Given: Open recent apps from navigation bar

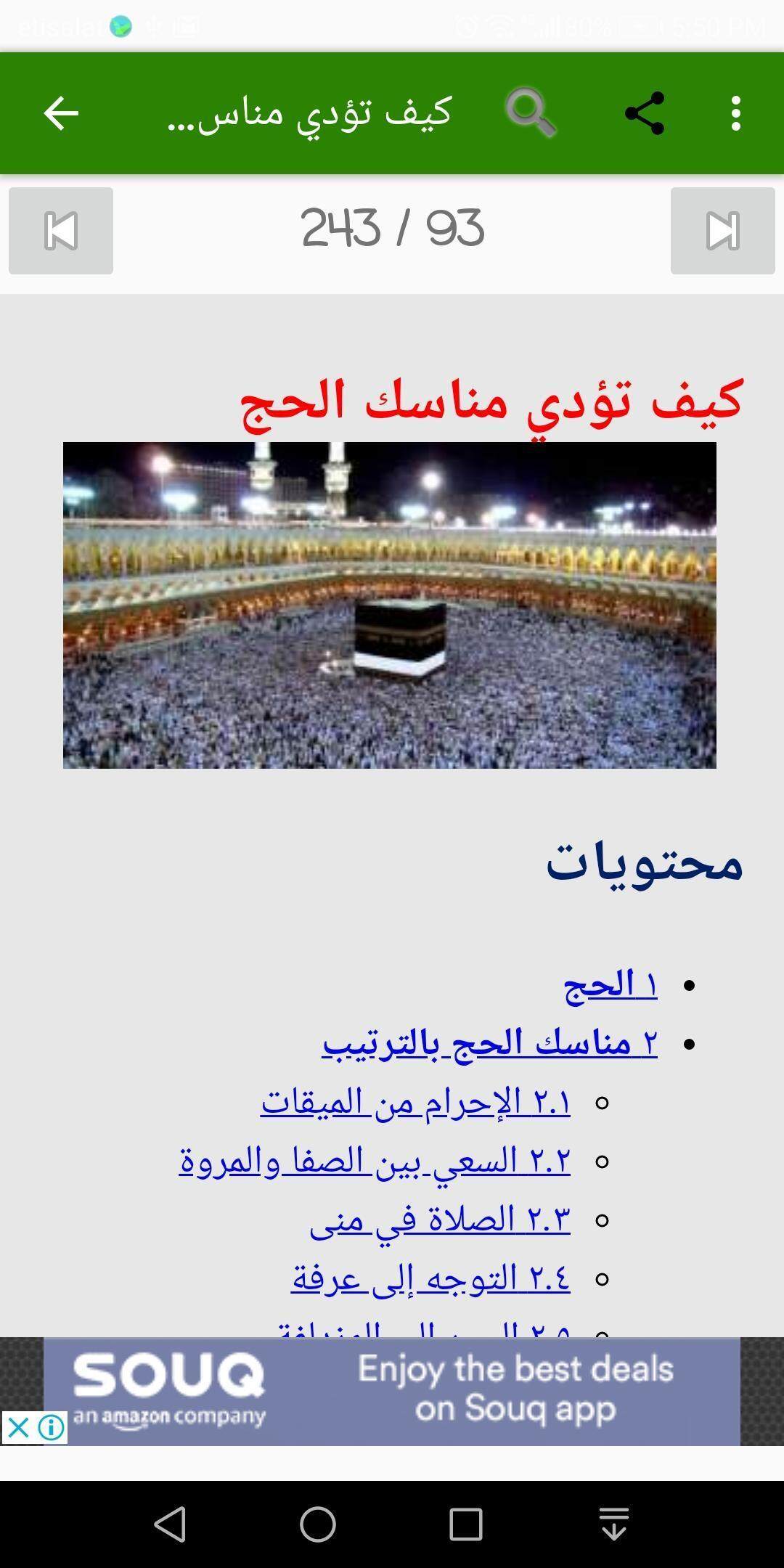Looking at the screenshot, I should coord(465,1524).
